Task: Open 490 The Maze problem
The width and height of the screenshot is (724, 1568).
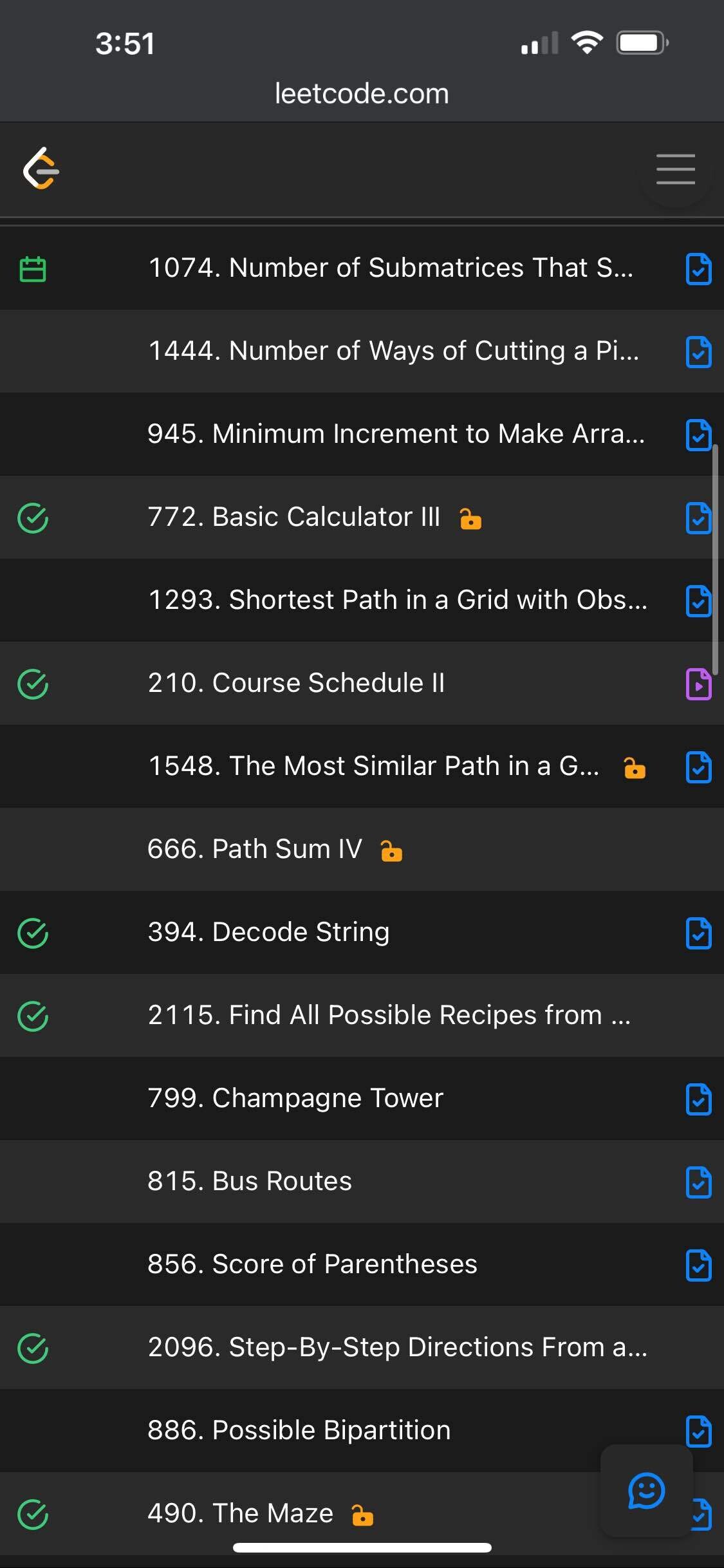Action: [x=240, y=1513]
